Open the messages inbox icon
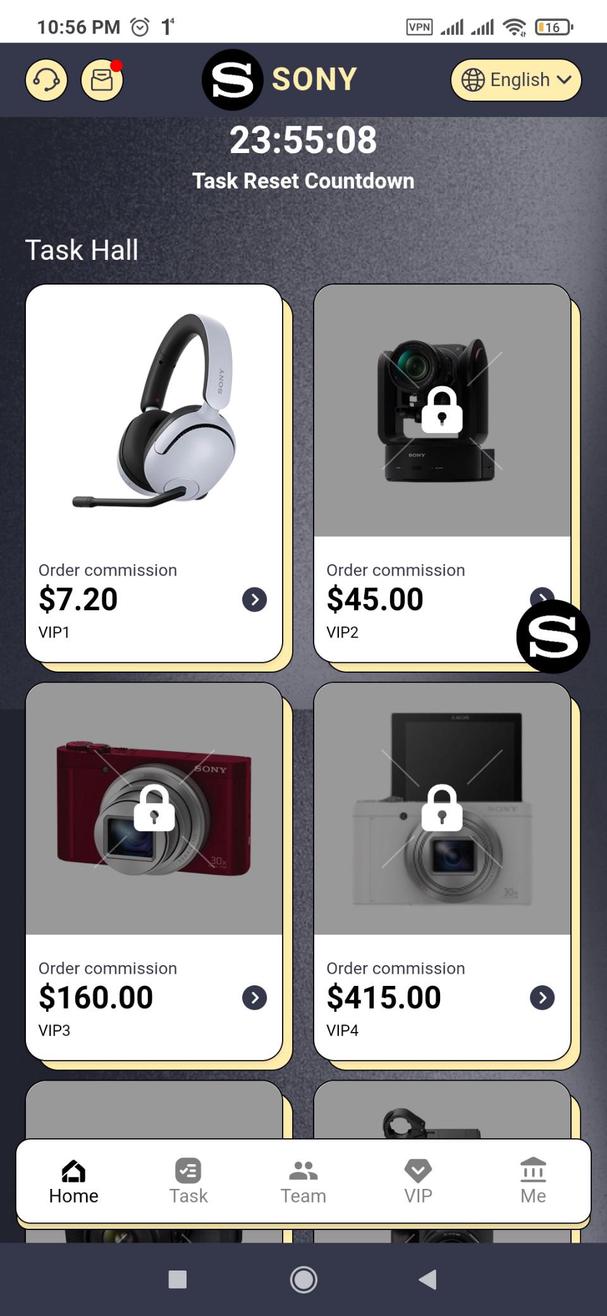 point(101,80)
